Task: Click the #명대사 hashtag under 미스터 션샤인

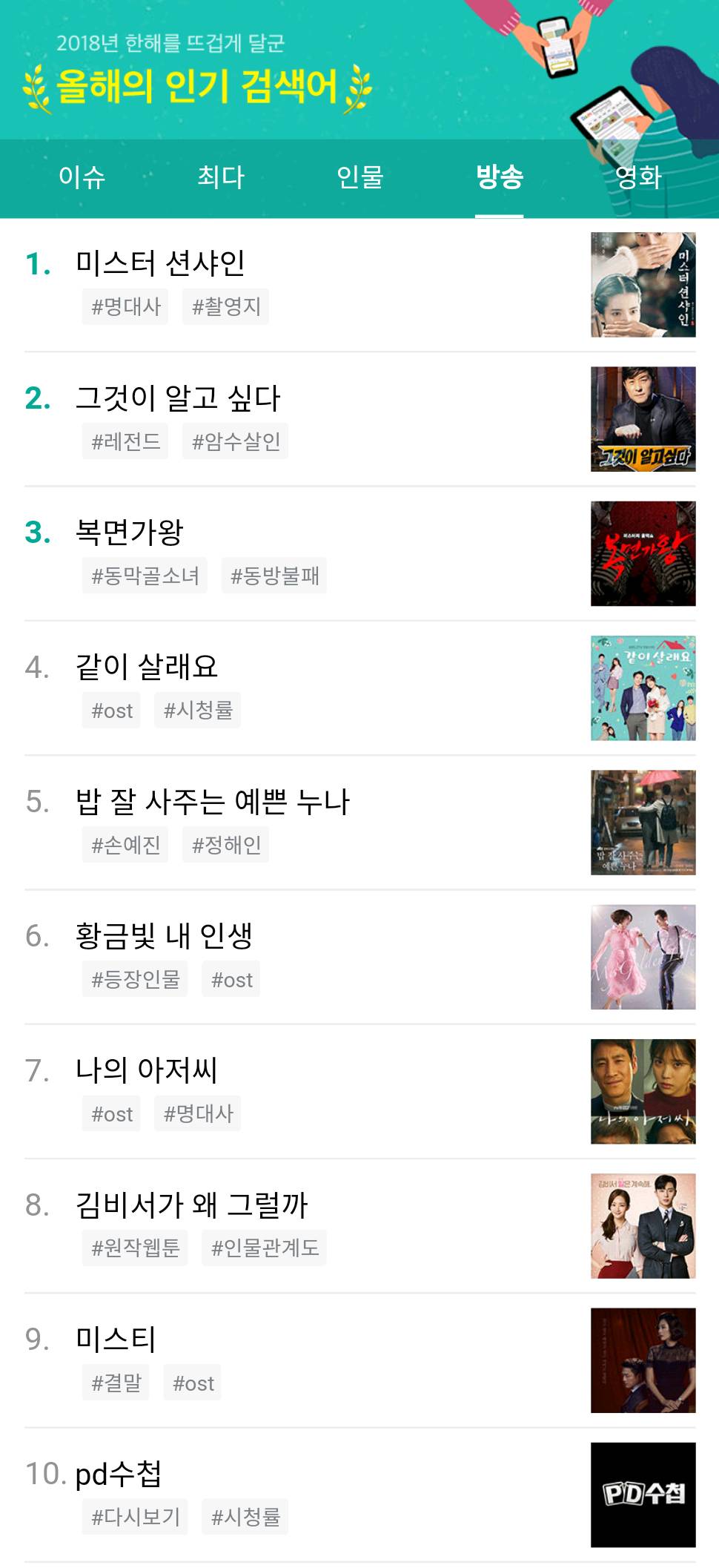Action: pyautogui.click(x=125, y=306)
